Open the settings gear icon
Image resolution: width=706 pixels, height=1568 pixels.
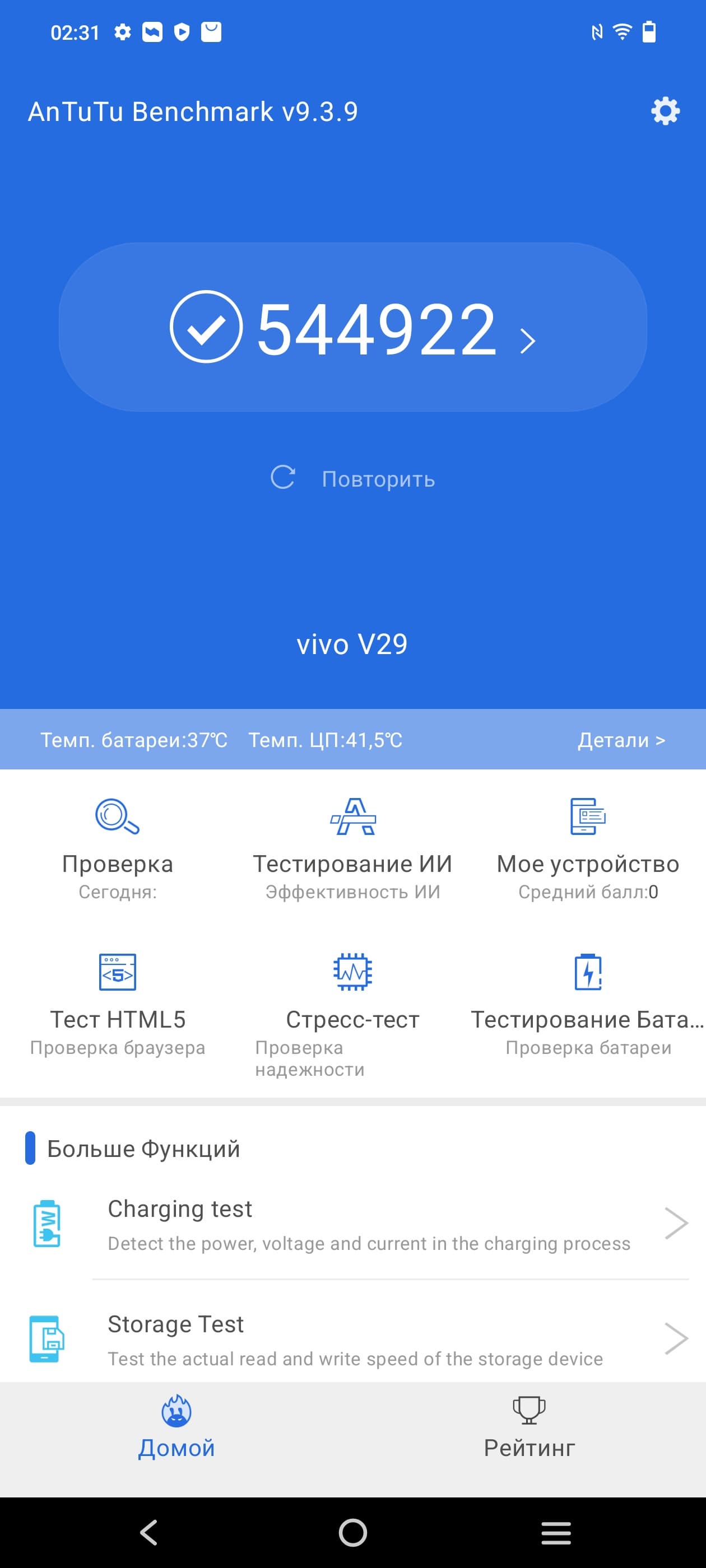pyautogui.click(x=665, y=111)
